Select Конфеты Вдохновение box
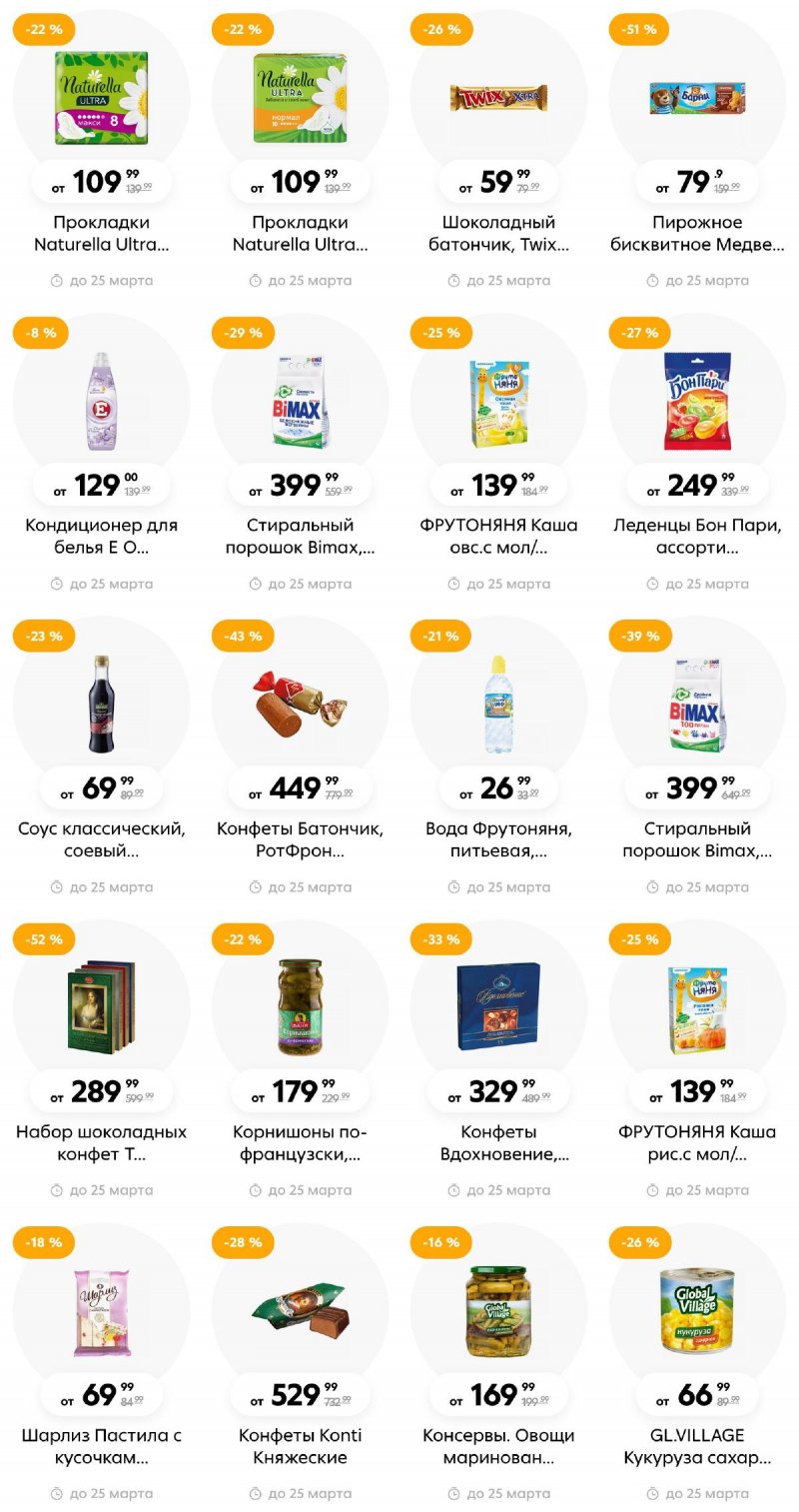The image size is (799, 1512). click(498, 1007)
